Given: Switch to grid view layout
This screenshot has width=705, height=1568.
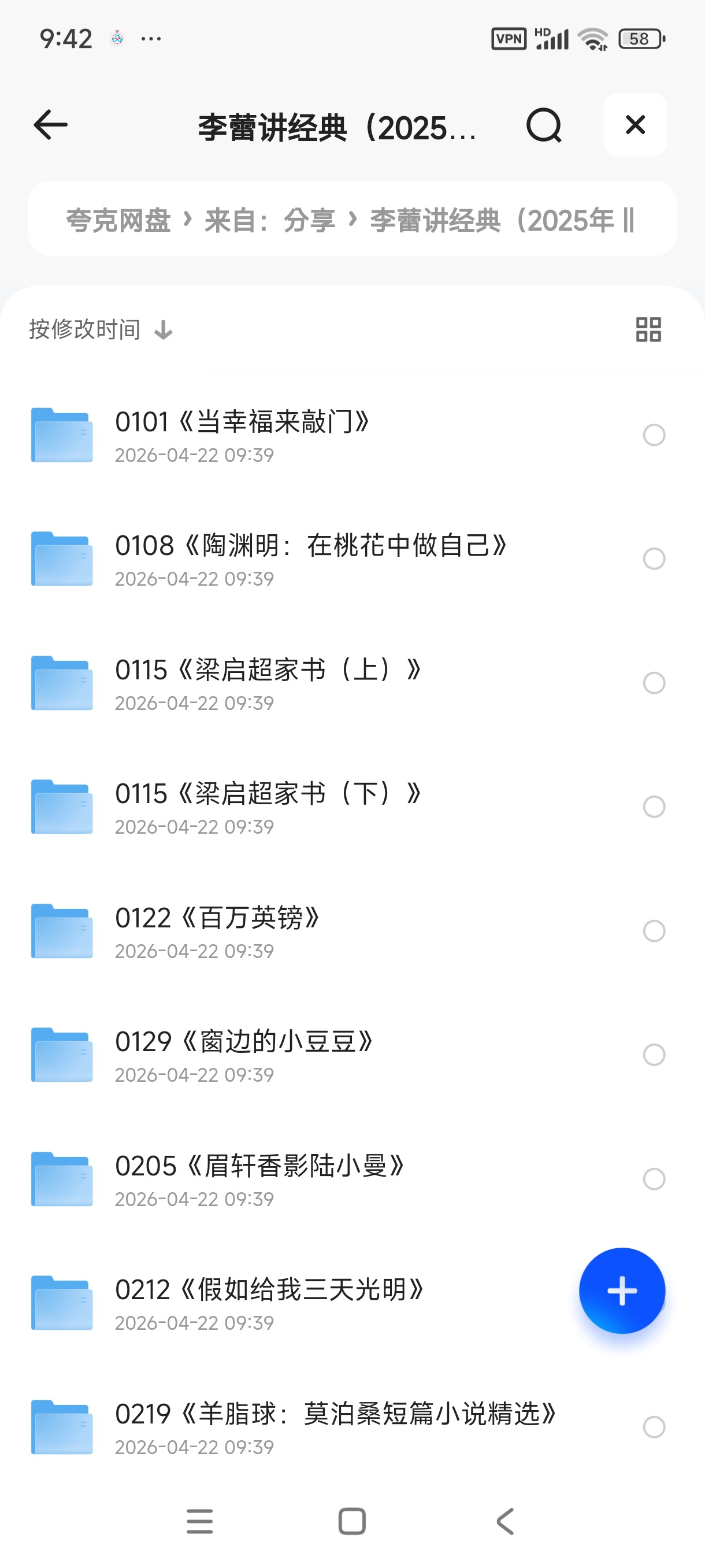Looking at the screenshot, I should 648,329.
